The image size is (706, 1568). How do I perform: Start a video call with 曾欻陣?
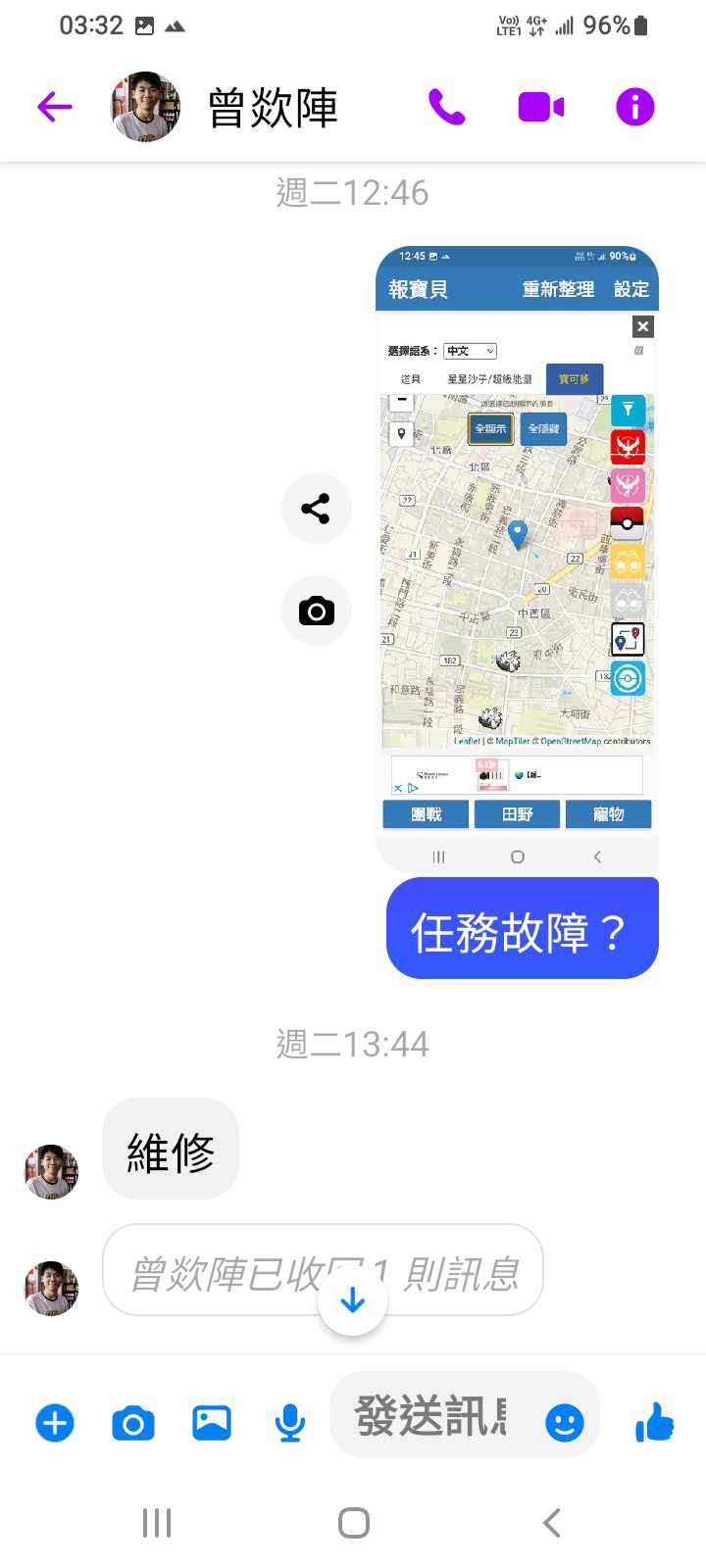tap(540, 107)
